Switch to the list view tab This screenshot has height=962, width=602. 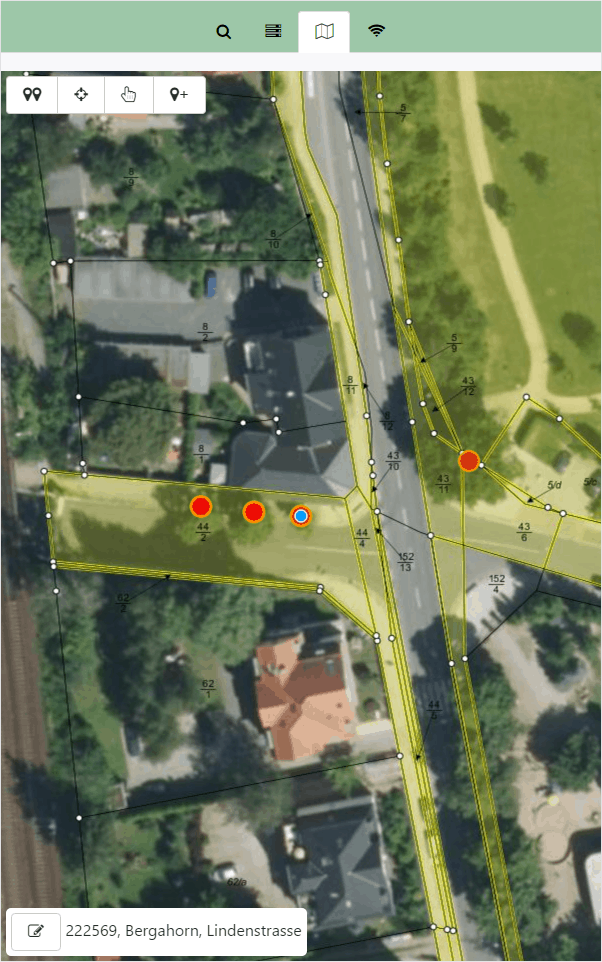tap(273, 32)
